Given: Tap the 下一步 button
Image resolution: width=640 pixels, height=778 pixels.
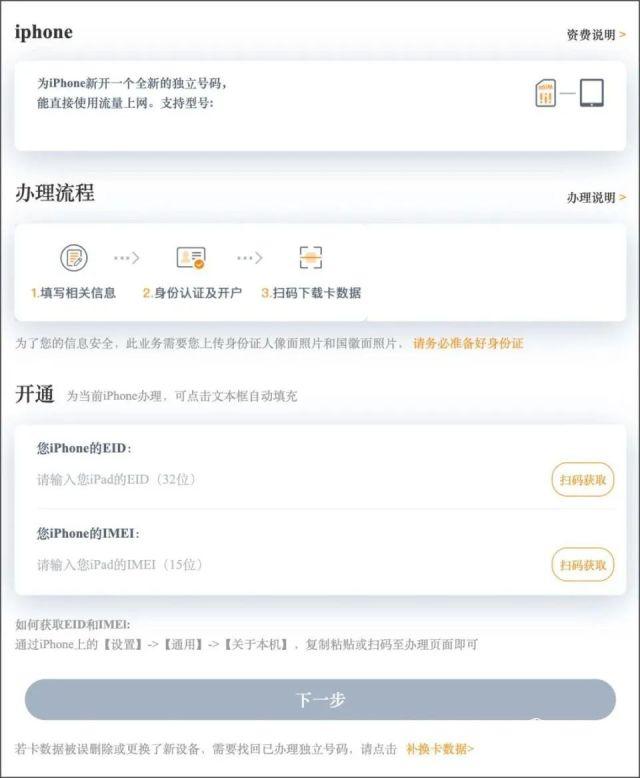Looking at the screenshot, I should click(320, 700).
